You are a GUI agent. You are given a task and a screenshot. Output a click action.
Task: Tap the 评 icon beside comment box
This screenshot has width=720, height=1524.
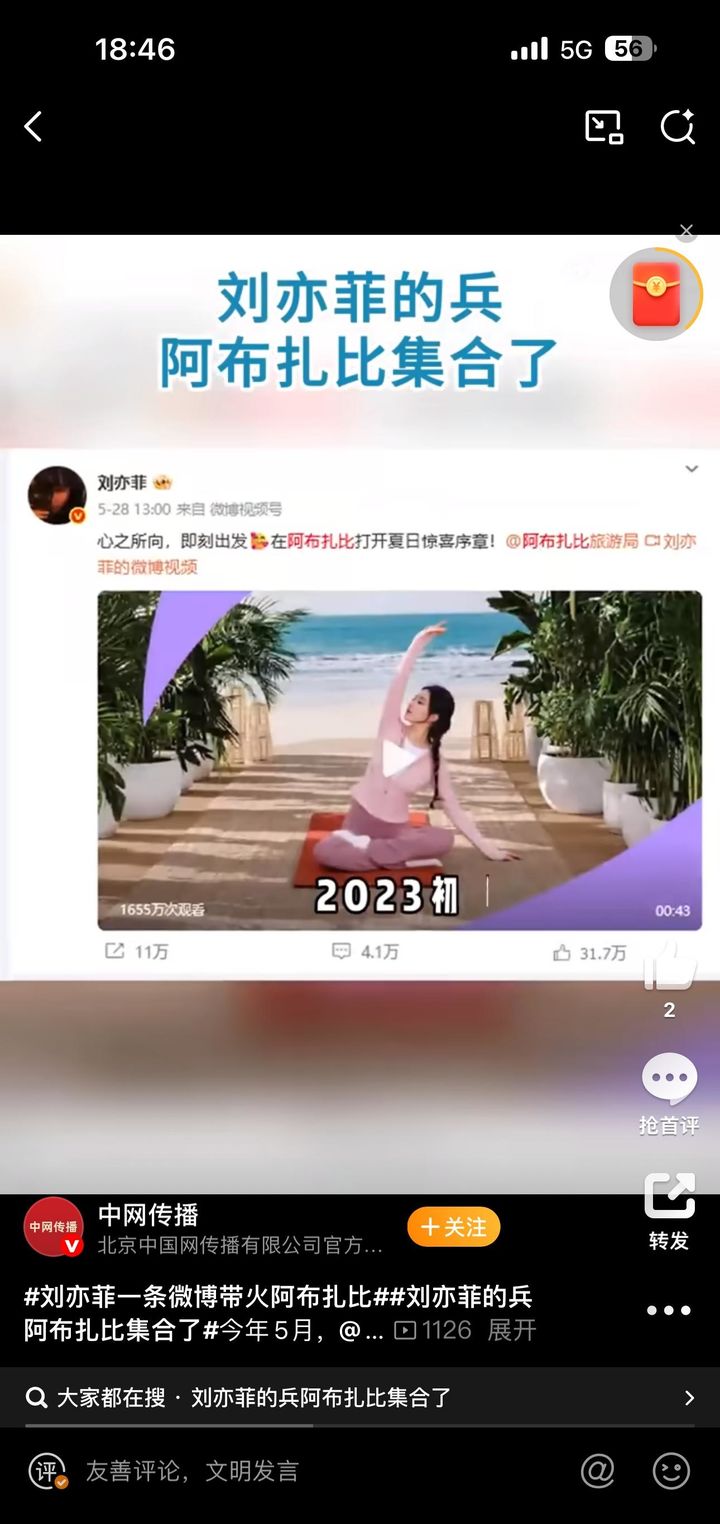[46, 1471]
